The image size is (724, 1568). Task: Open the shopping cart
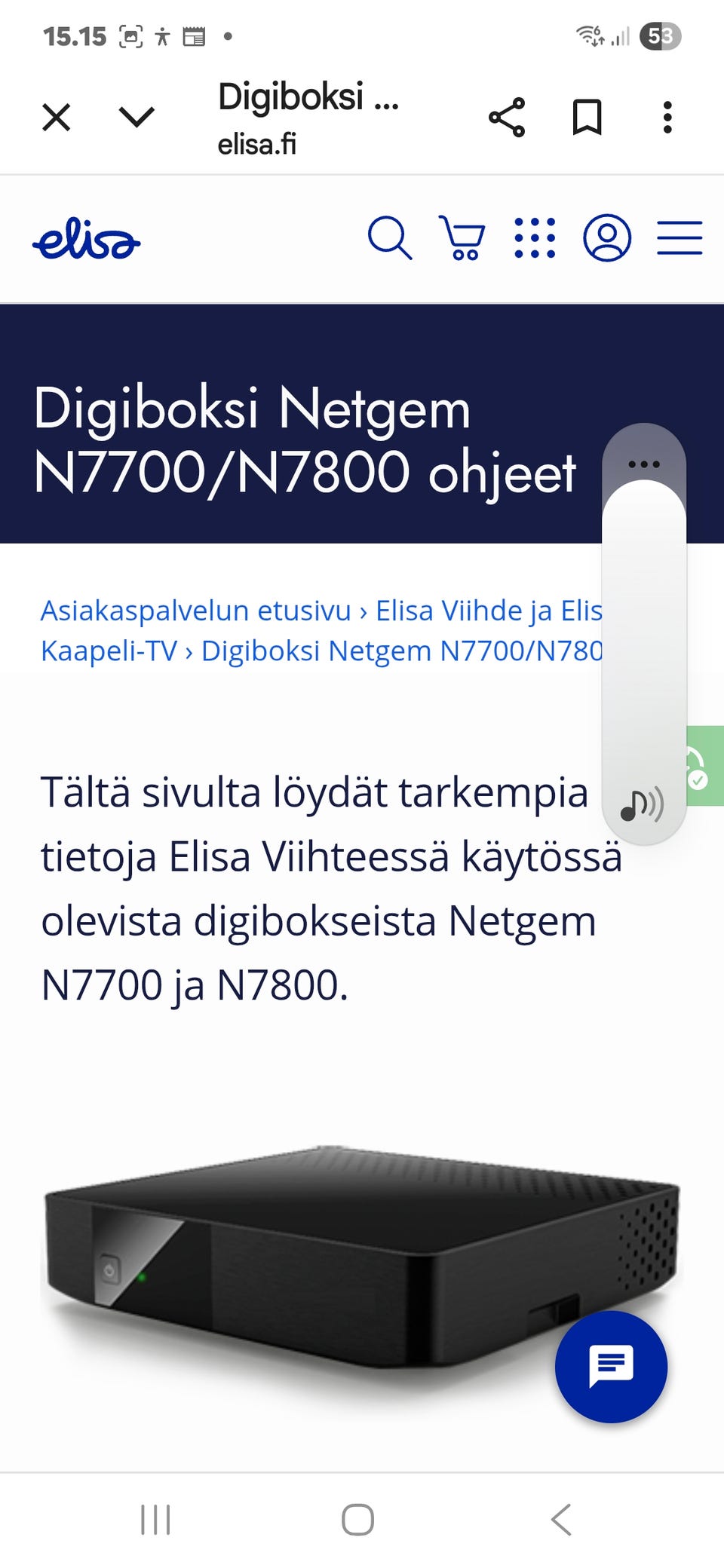point(462,238)
